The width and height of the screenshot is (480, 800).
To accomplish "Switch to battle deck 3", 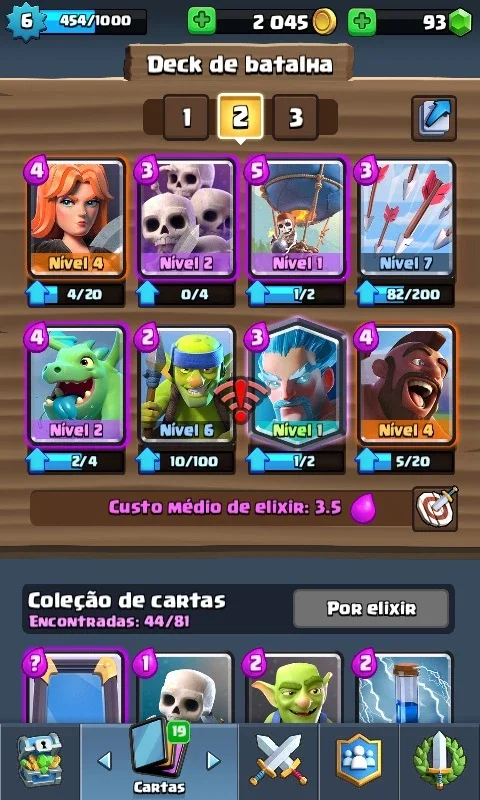I will tap(296, 118).
